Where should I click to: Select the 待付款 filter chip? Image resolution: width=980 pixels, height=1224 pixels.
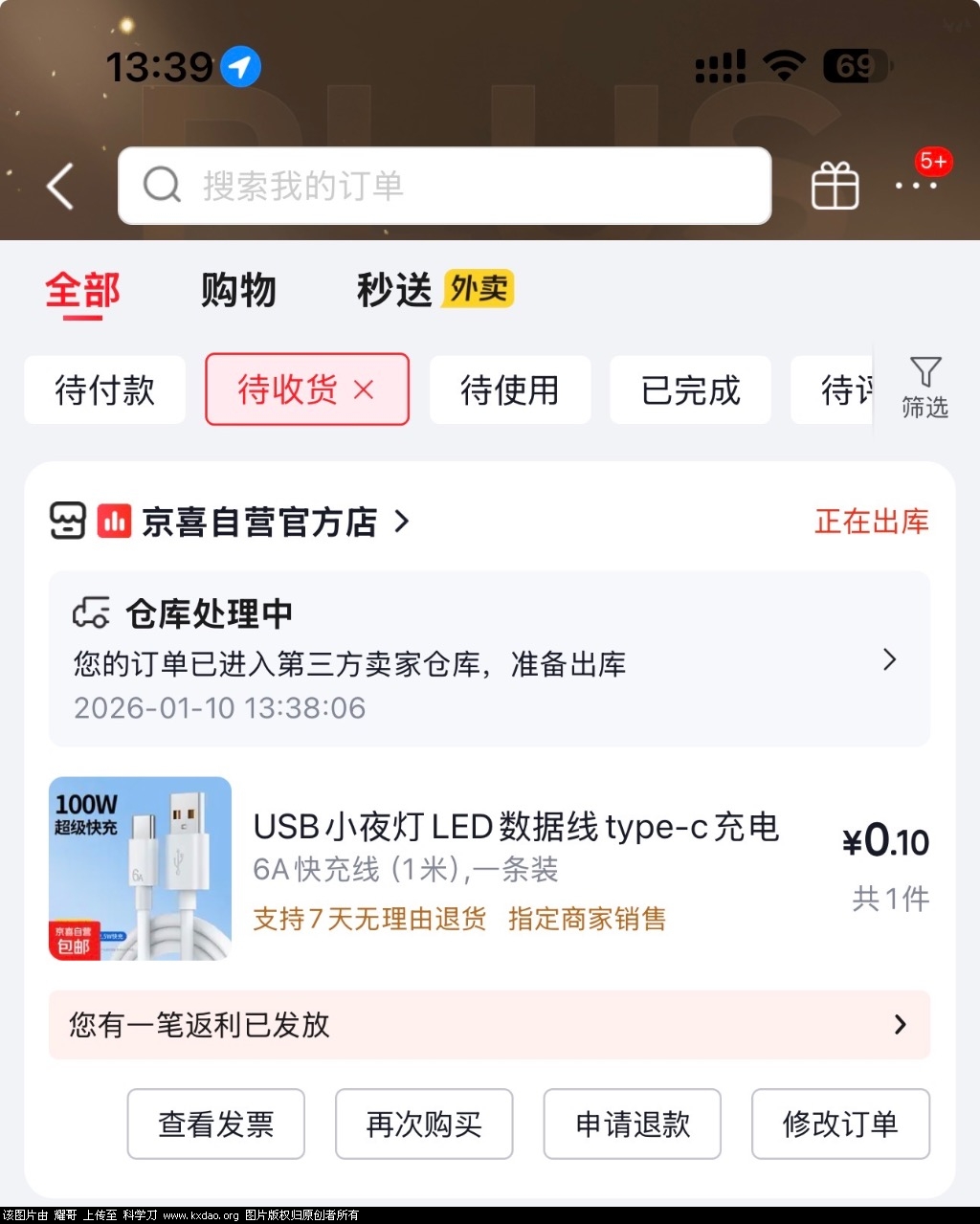point(104,389)
